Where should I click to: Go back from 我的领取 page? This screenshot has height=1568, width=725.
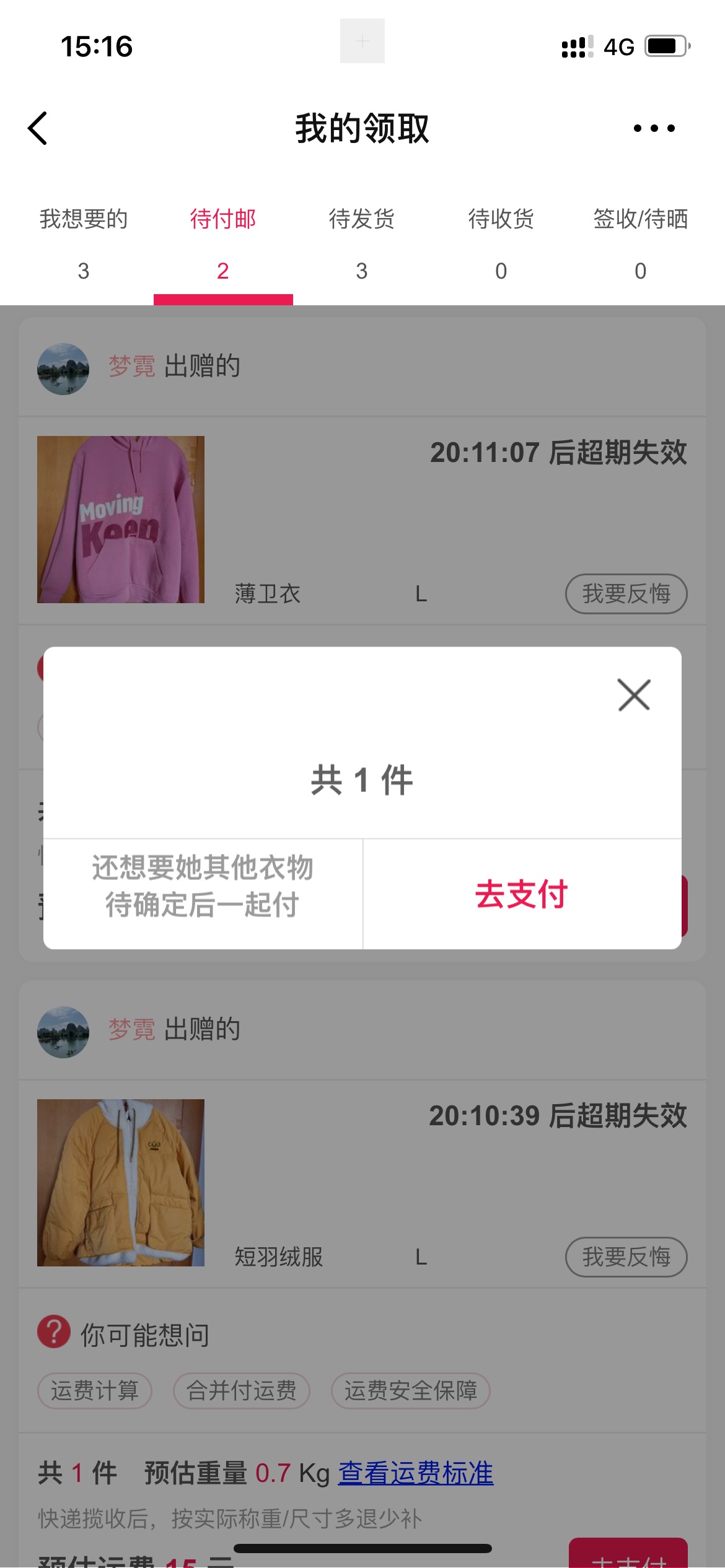click(x=38, y=129)
